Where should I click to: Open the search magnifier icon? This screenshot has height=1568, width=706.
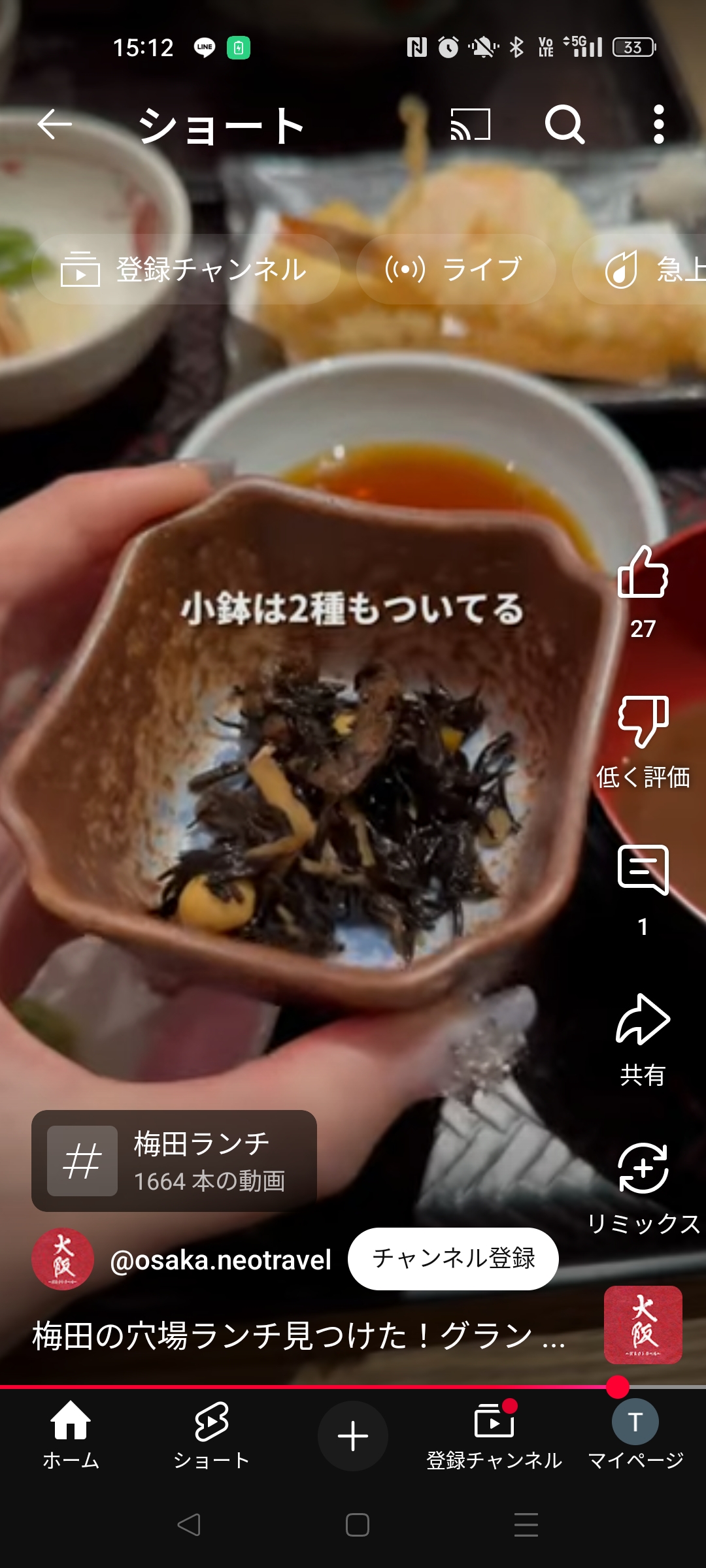tap(565, 124)
